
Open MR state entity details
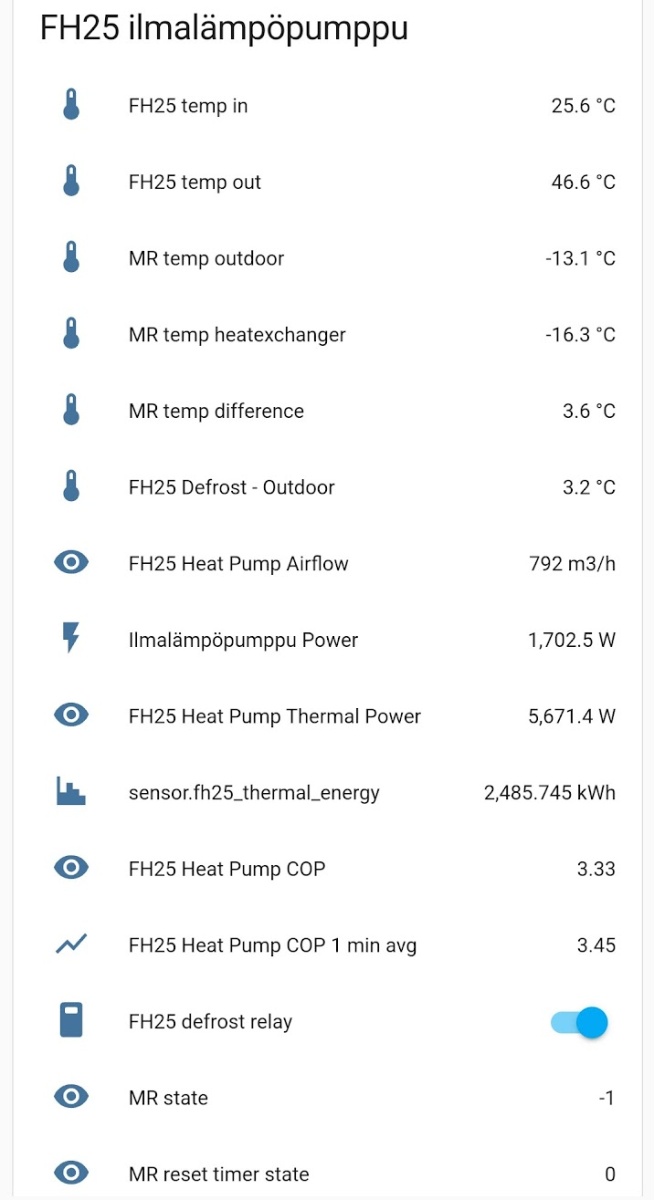[168, 1098]
